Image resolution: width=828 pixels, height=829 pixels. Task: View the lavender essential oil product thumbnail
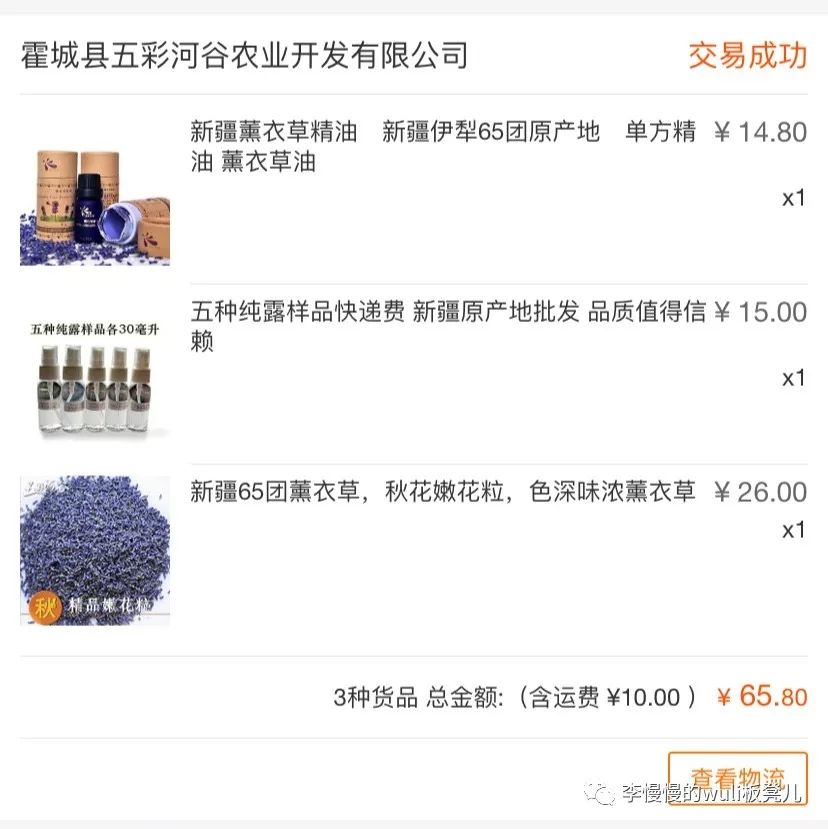point(94,192)
